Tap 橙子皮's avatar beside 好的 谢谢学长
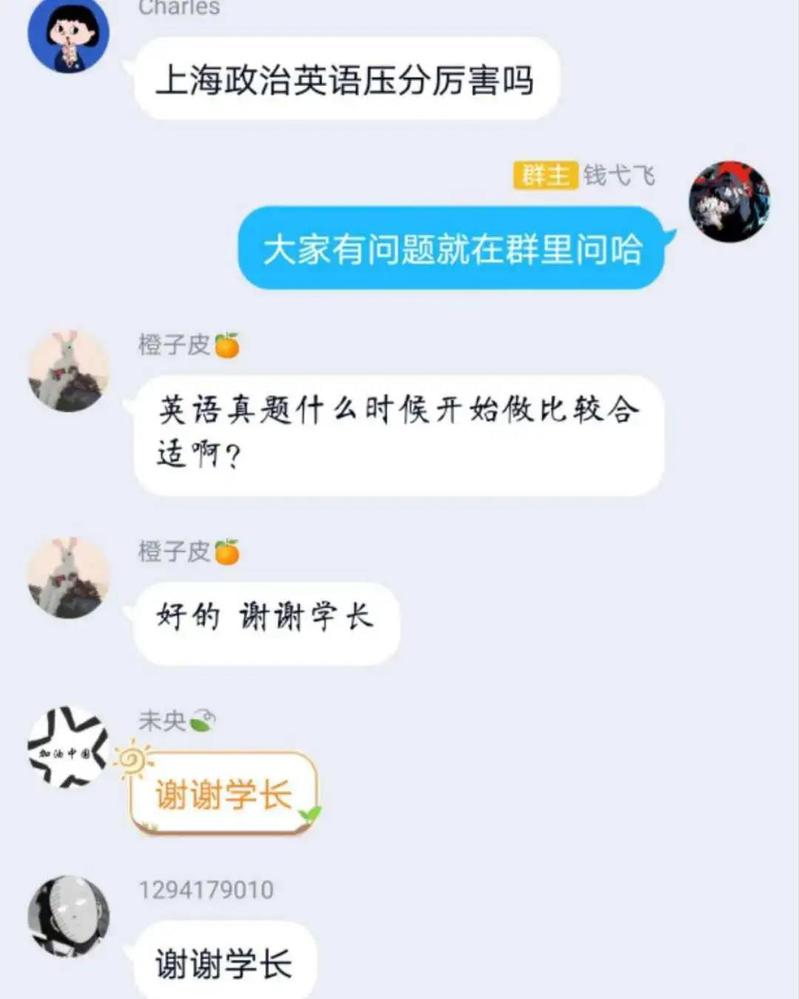The image size is (799, 999). [68, 577]
